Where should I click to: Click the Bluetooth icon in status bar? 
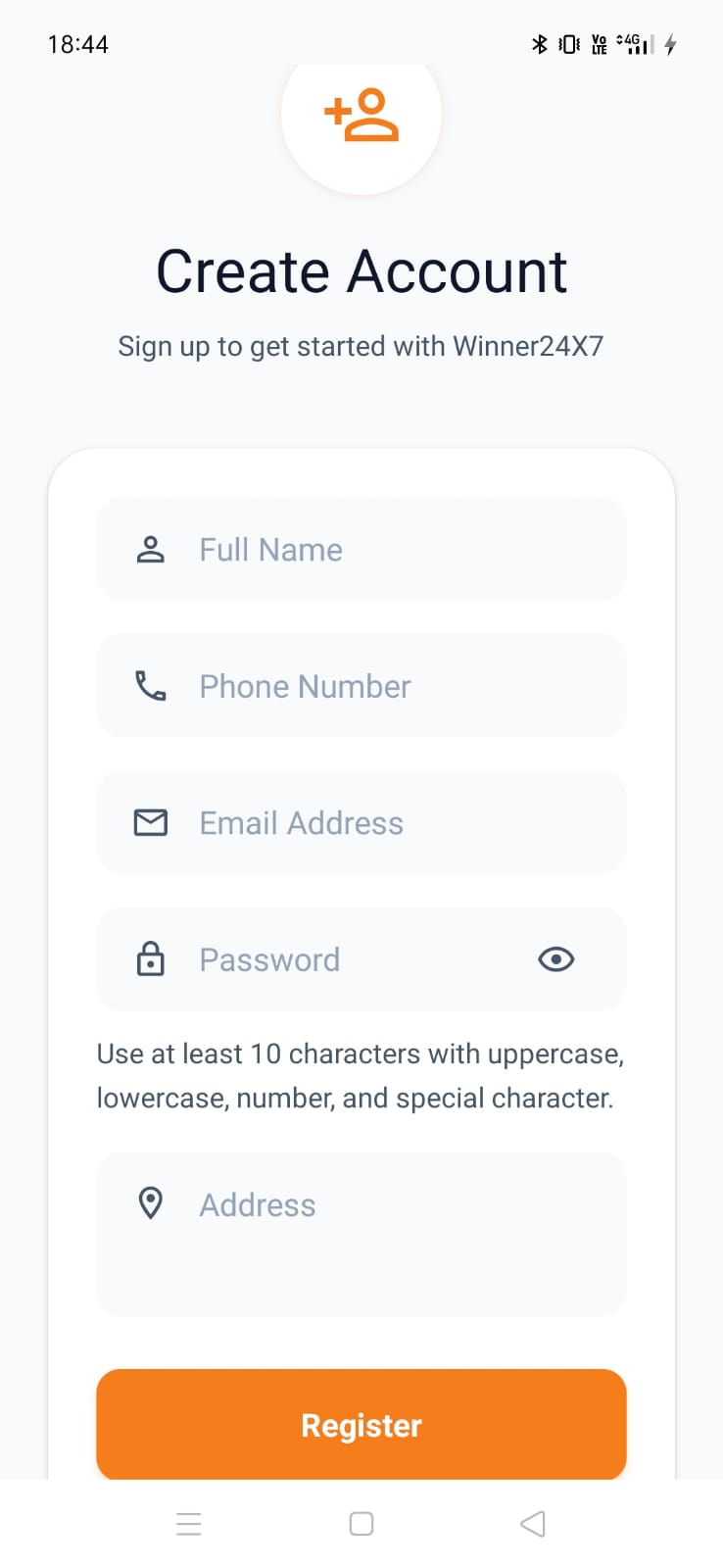(x=538, y=44)
